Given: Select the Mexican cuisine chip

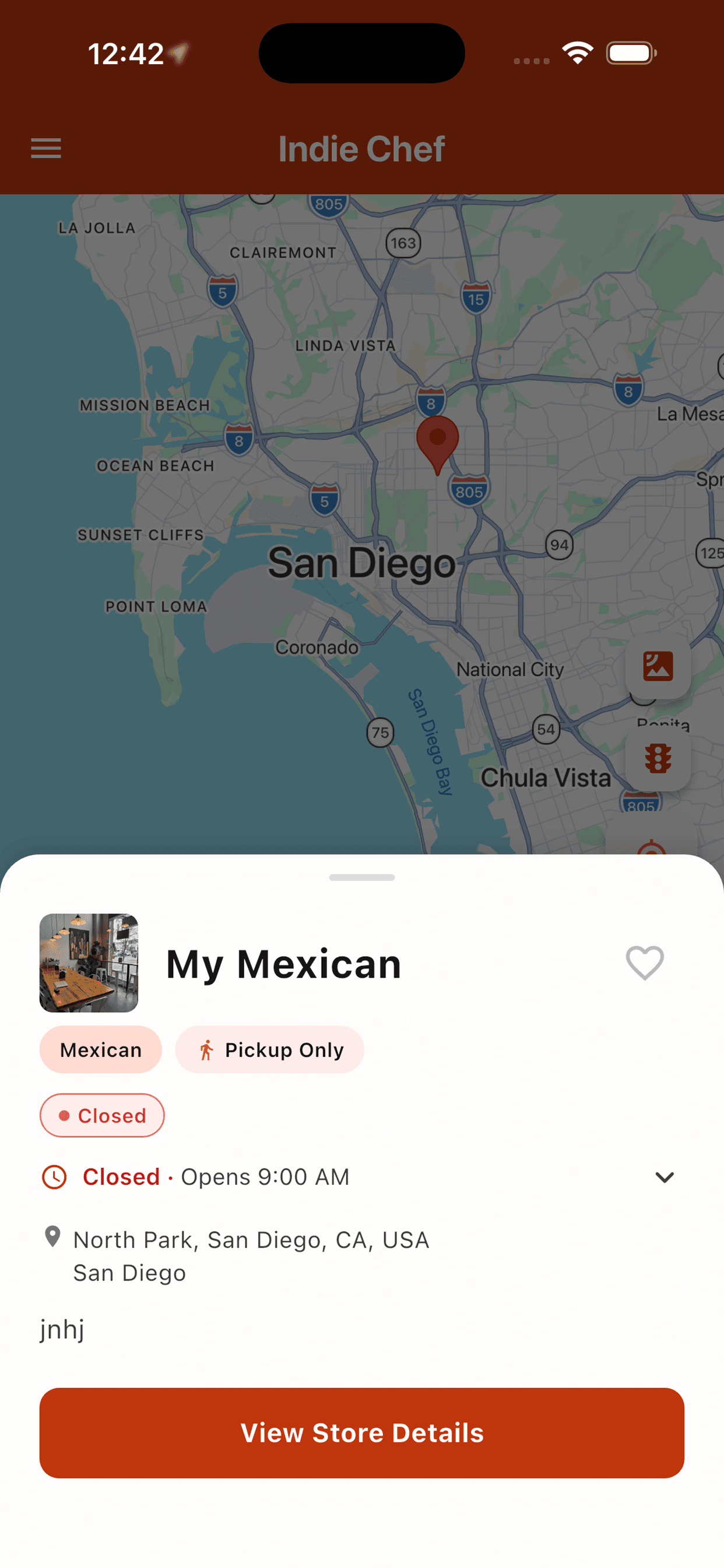Looking at the screenshot, I should [100, 1049].
